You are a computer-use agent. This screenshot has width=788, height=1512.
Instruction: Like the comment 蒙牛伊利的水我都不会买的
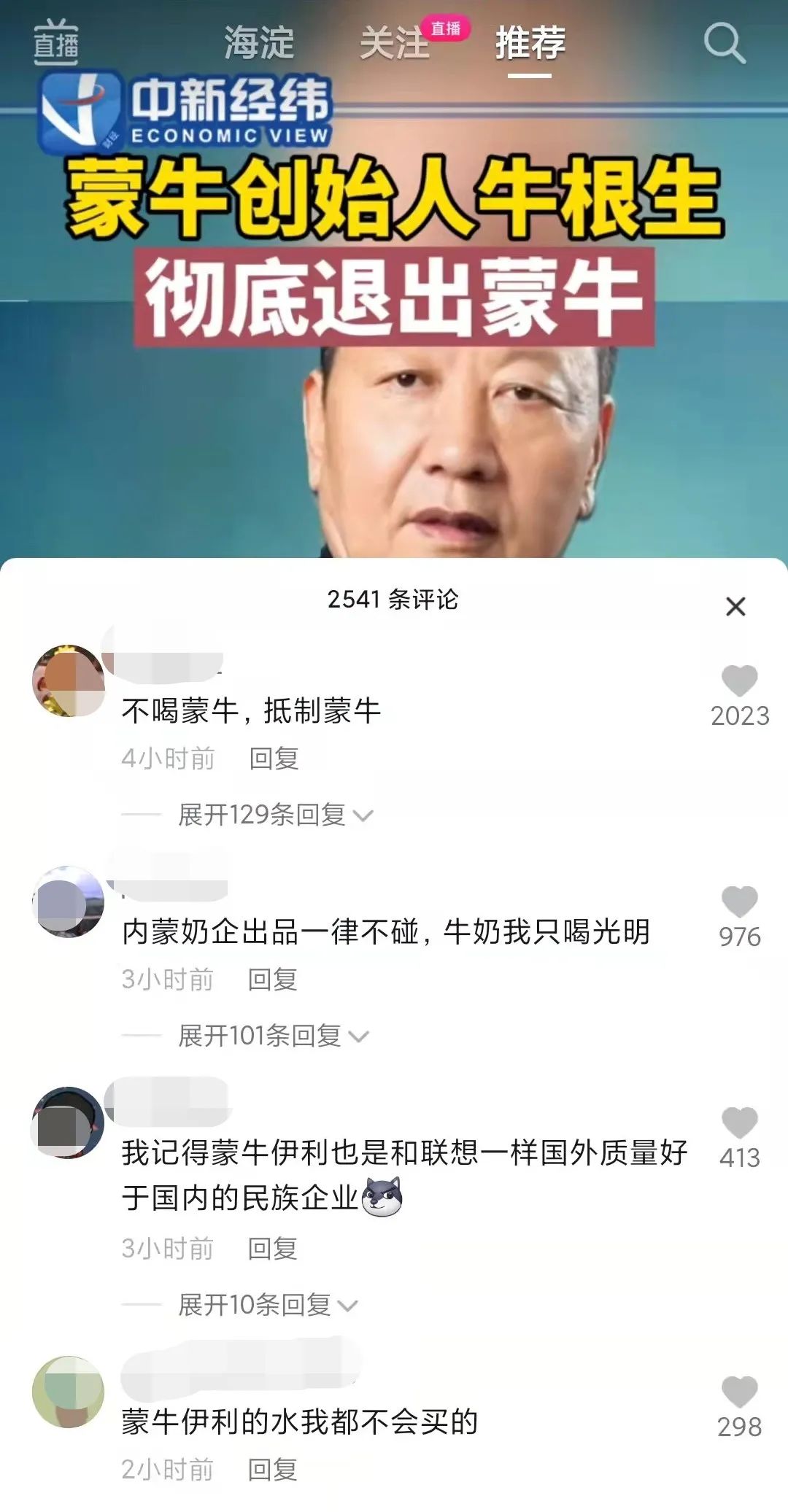(x=739, y=1392)
